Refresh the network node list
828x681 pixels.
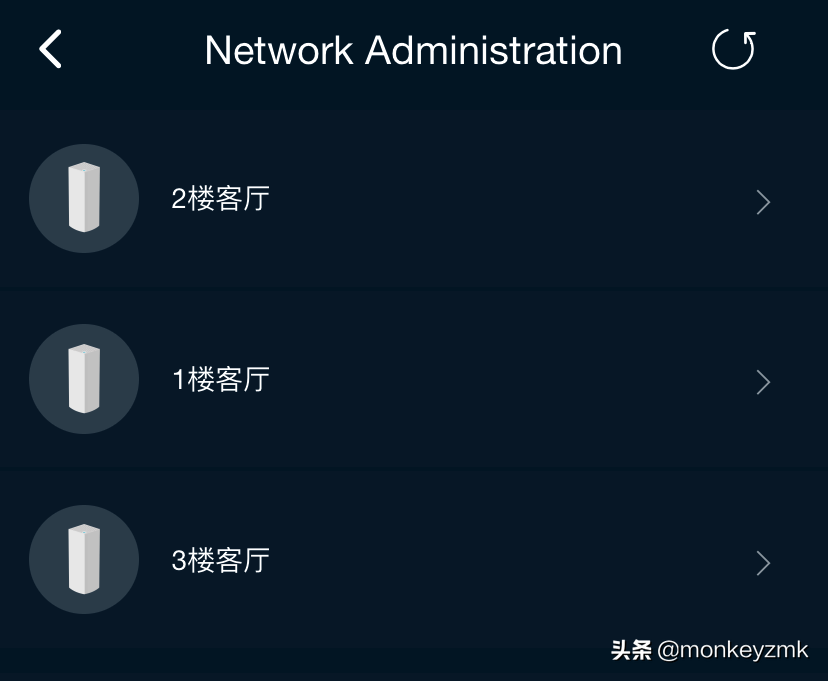tap(733, 50)
